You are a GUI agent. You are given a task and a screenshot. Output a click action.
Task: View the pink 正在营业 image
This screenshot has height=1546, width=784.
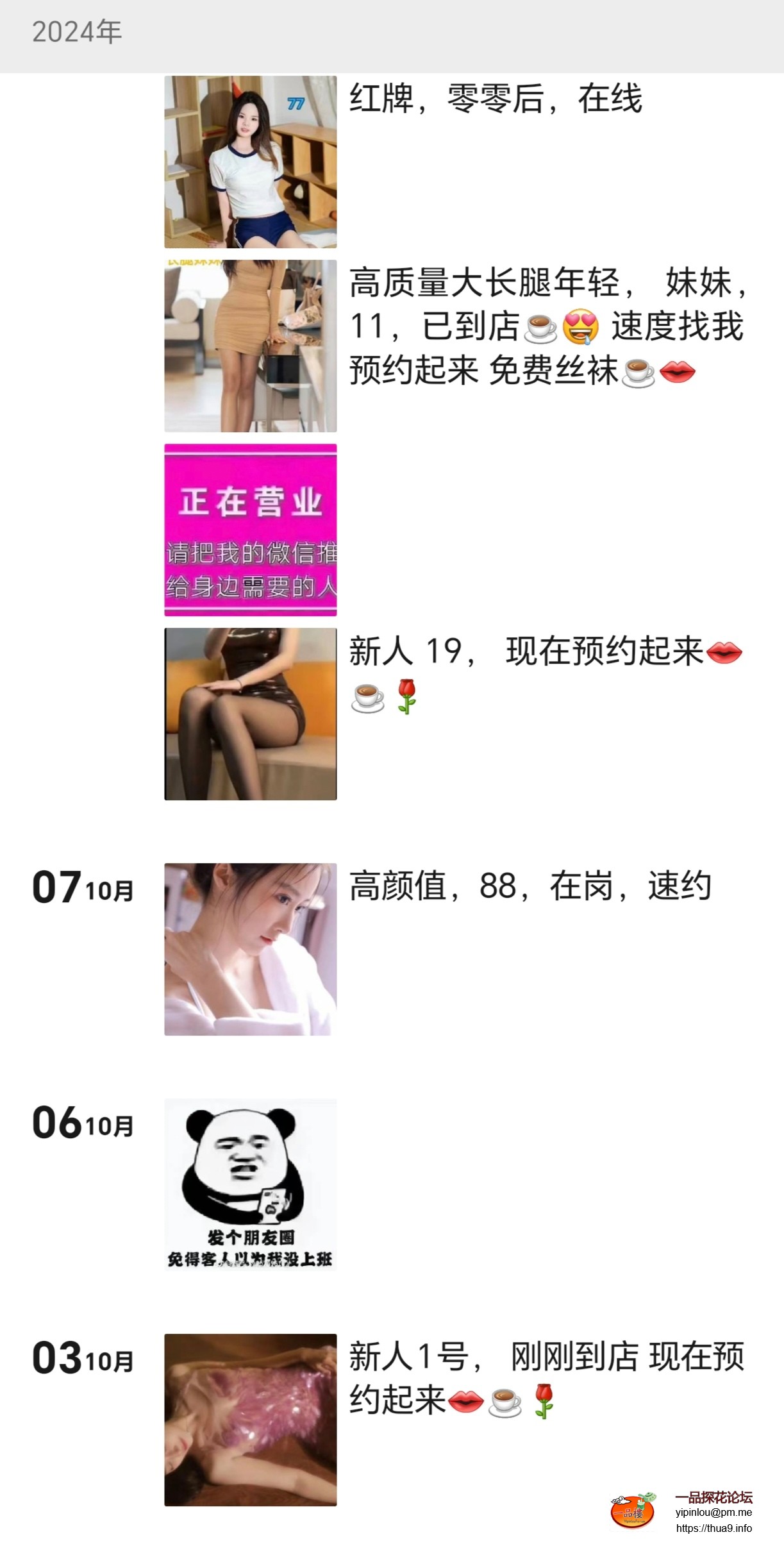click(x=251, y=530)
